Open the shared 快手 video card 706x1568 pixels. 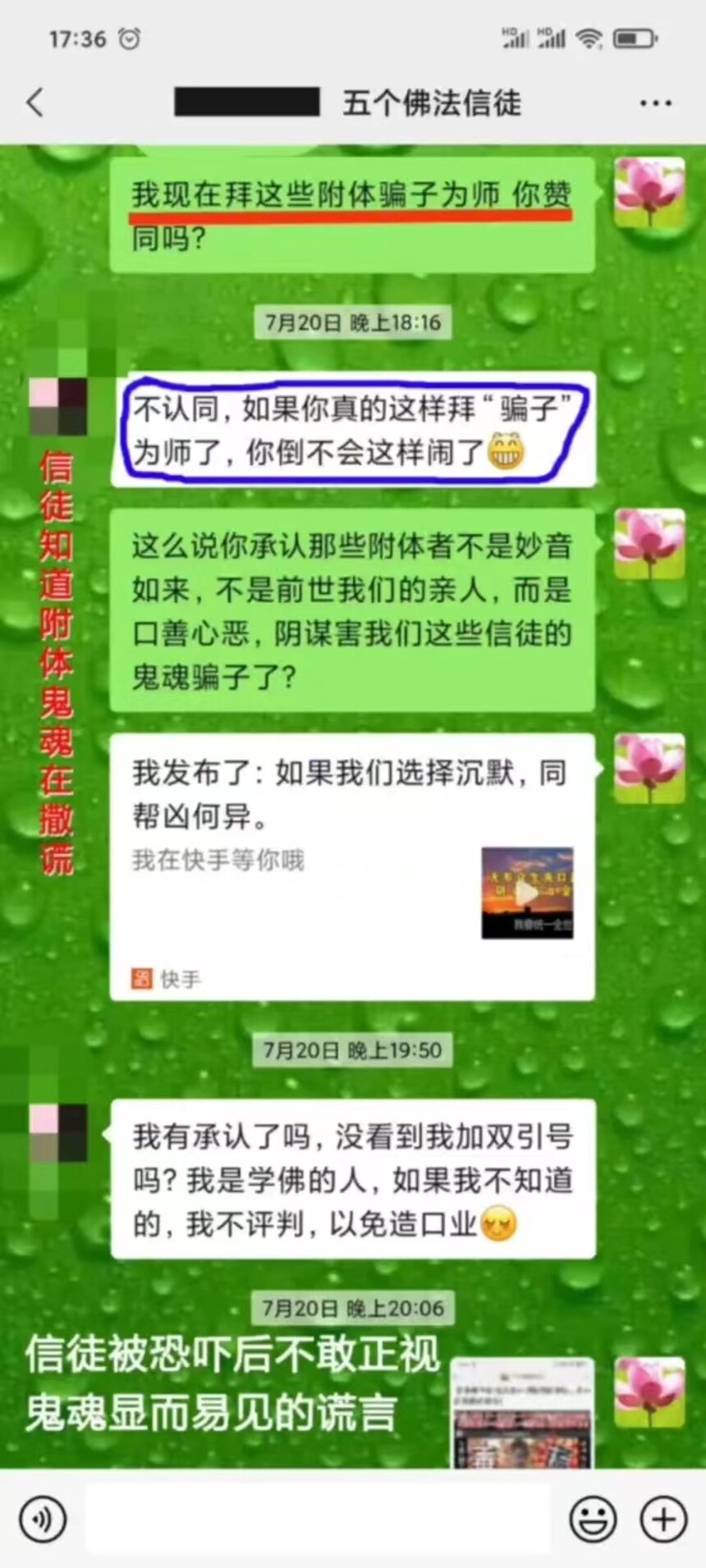(352, 866)
